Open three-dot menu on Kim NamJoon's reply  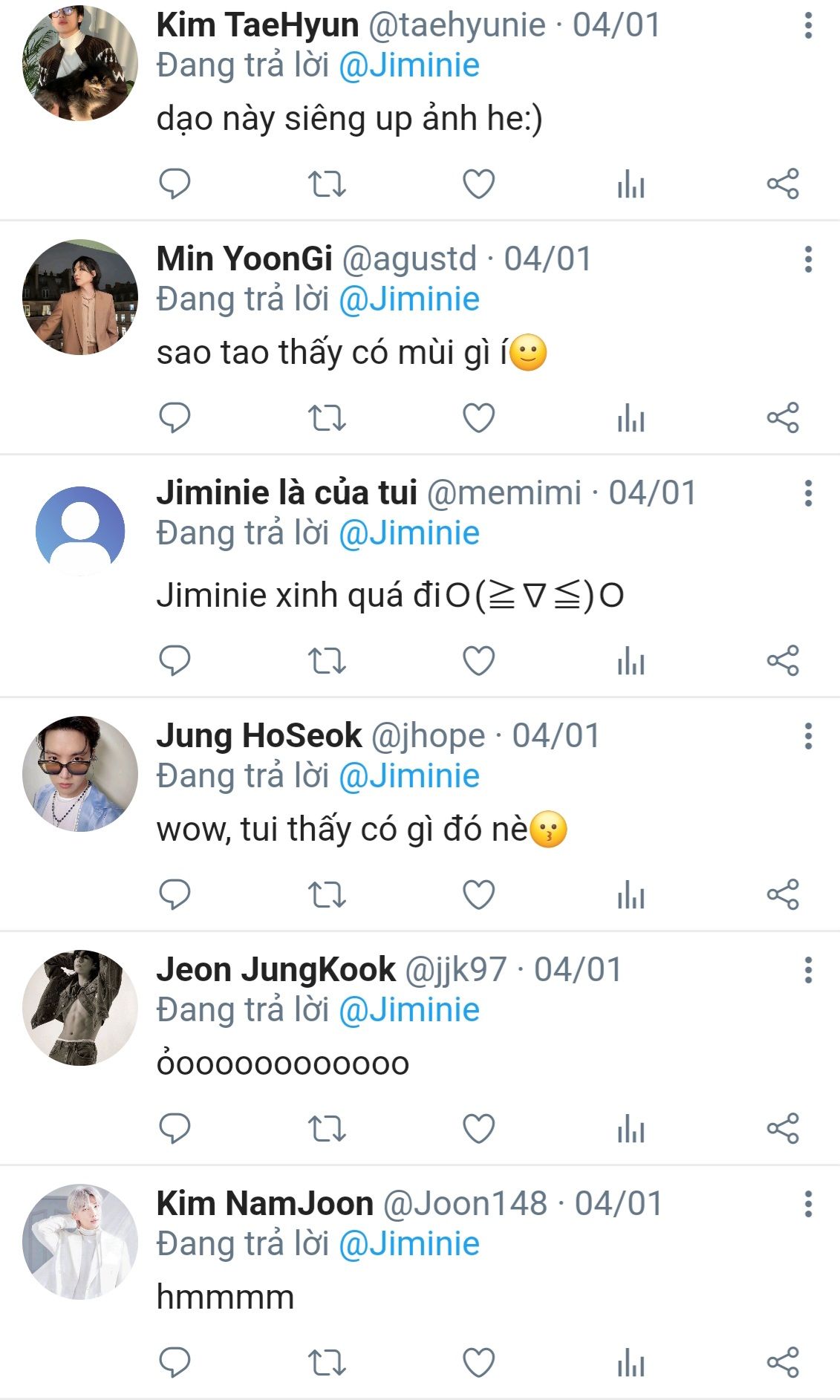click(x=808, y=1204)
